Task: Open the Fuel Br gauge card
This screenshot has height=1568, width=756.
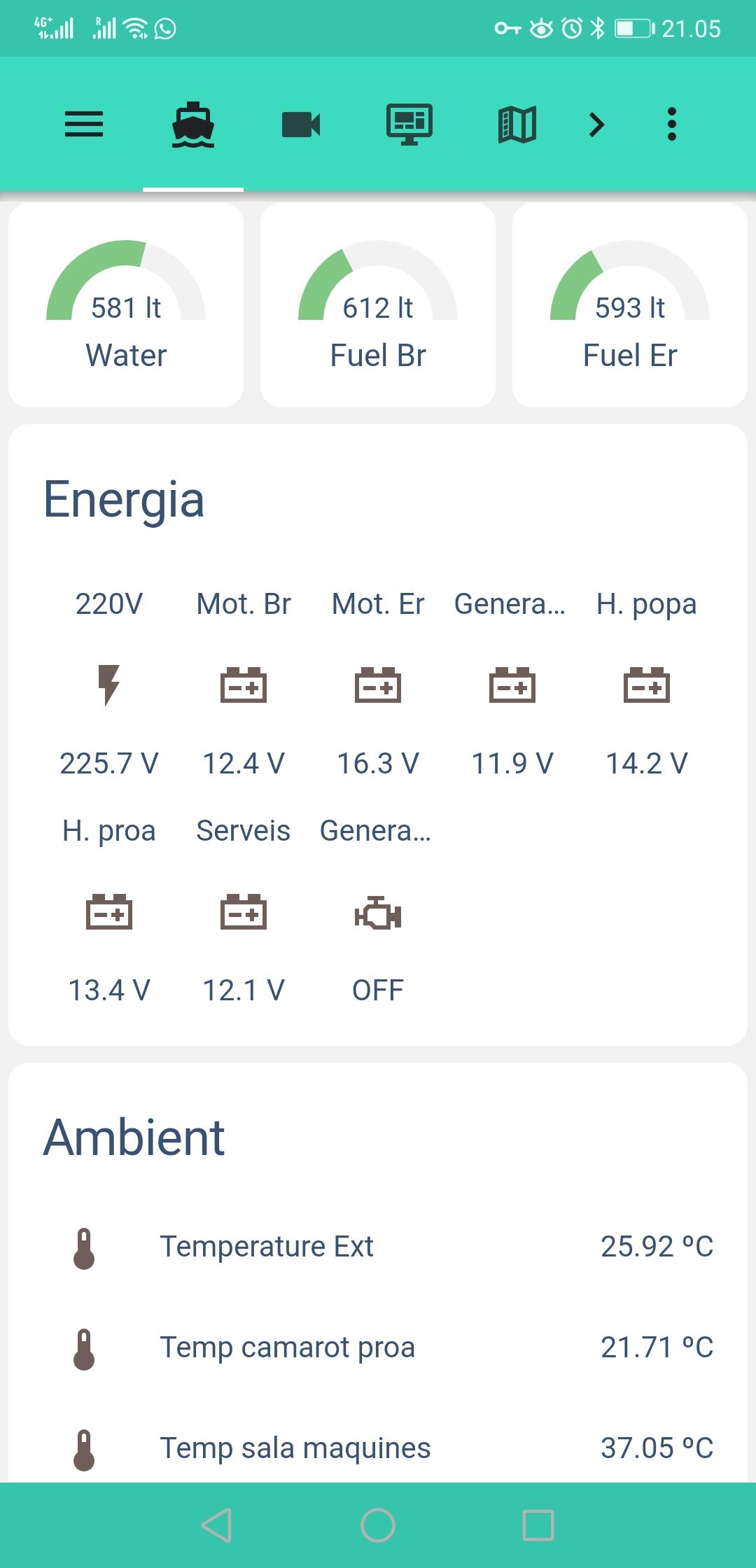Action: (x=378, y=305)
